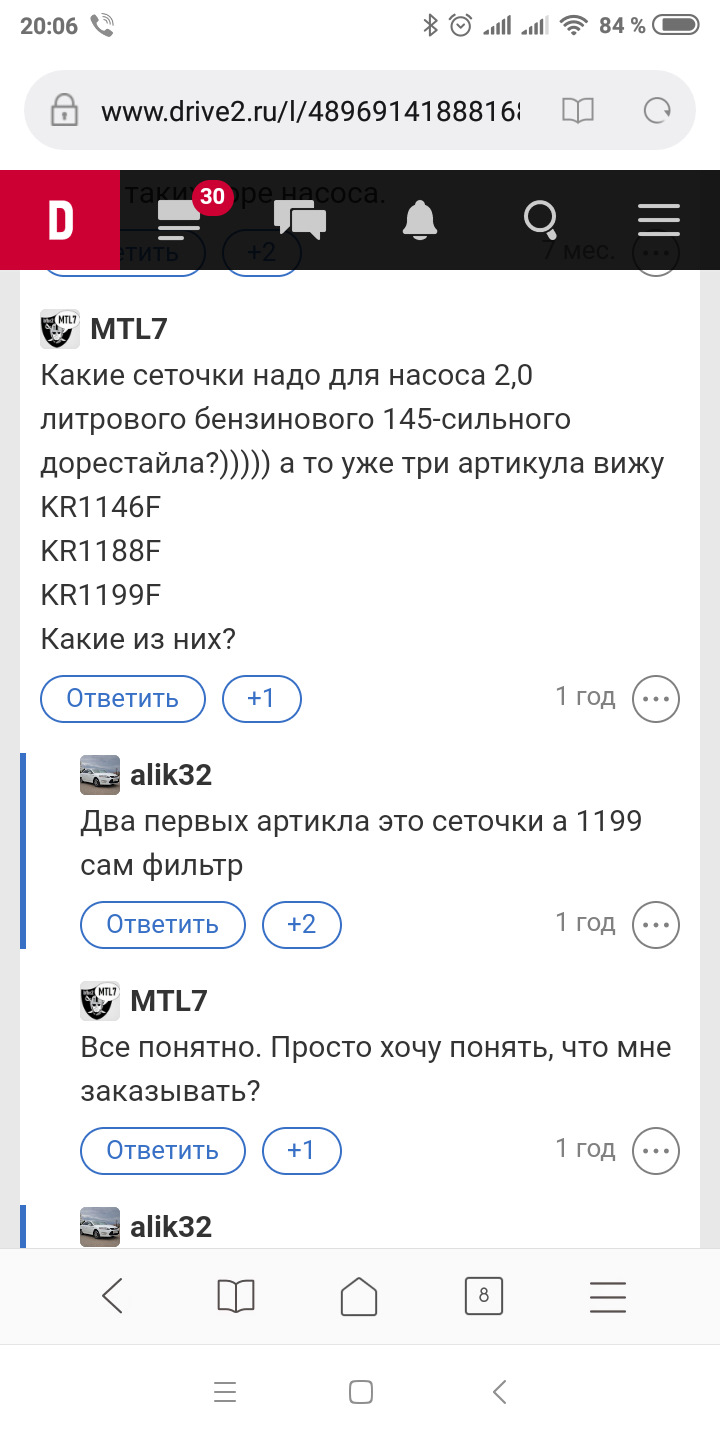
Task: Open alik32's profile from the first reply
Action: [x=171, y=774]
